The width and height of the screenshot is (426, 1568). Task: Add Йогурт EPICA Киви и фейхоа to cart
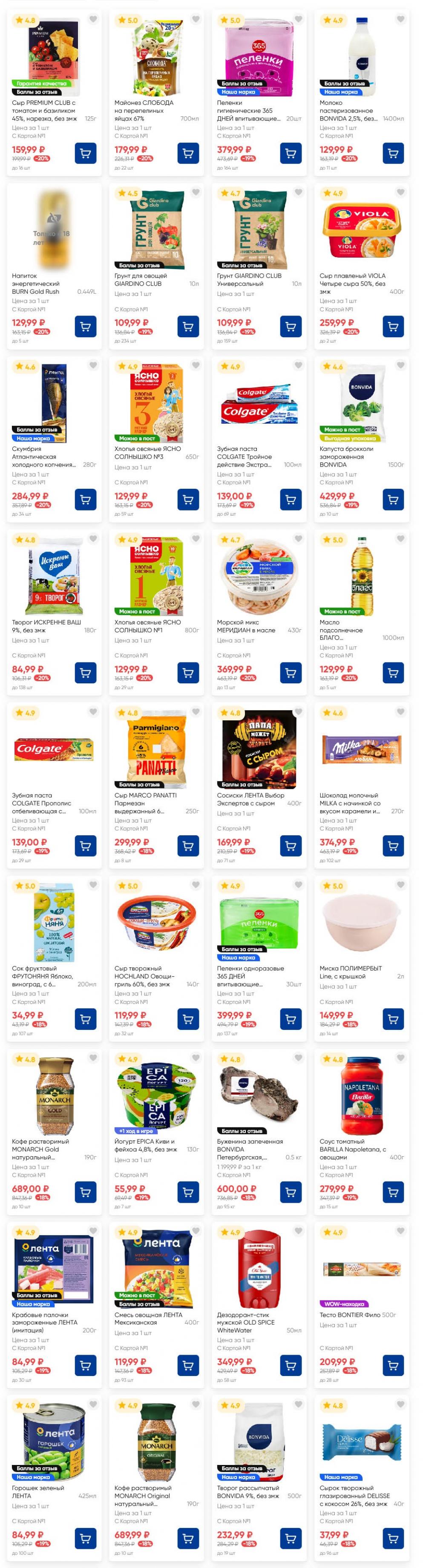pyautogui.click(x=188, y=1192)
